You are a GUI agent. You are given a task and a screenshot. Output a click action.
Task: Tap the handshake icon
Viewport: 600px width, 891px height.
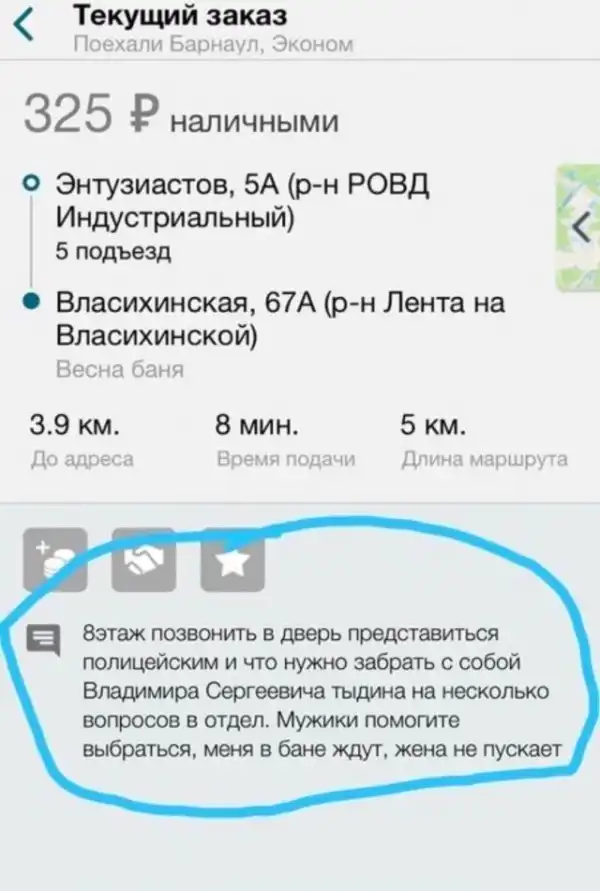(x=144, y=562)
